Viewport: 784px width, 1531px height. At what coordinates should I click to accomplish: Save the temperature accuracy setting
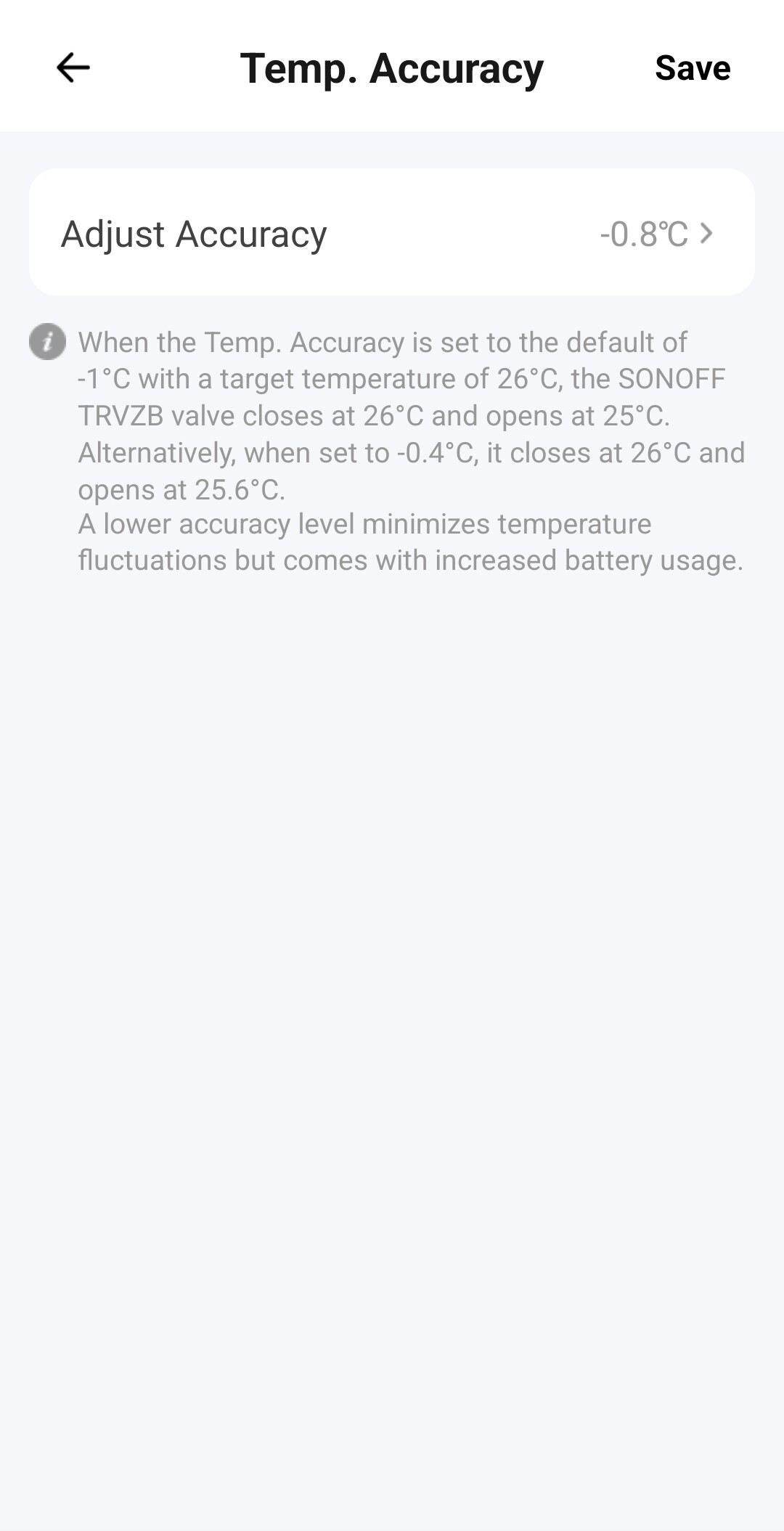[x=692, y=68]
